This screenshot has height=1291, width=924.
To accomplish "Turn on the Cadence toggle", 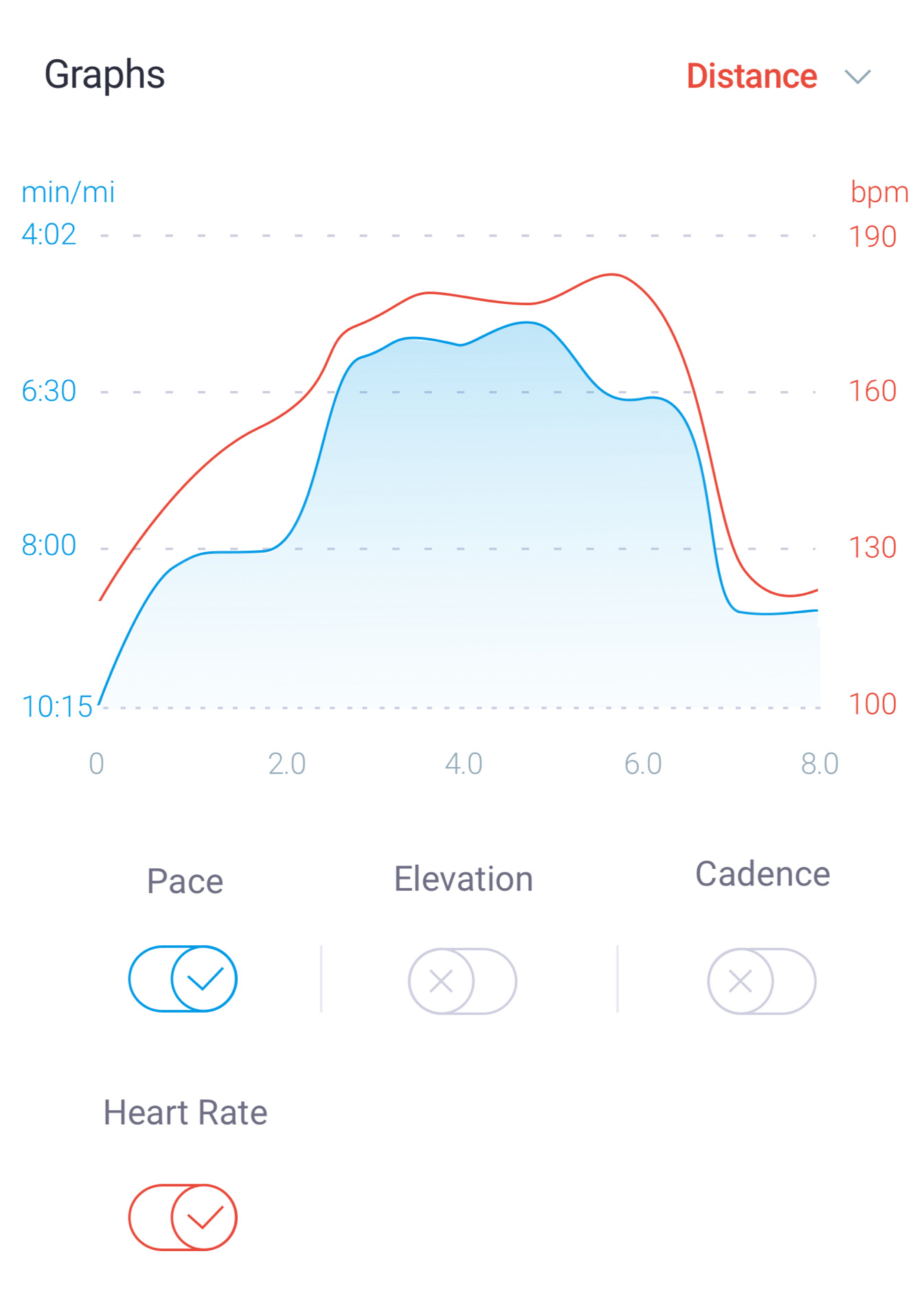I will tap(761, 981).
